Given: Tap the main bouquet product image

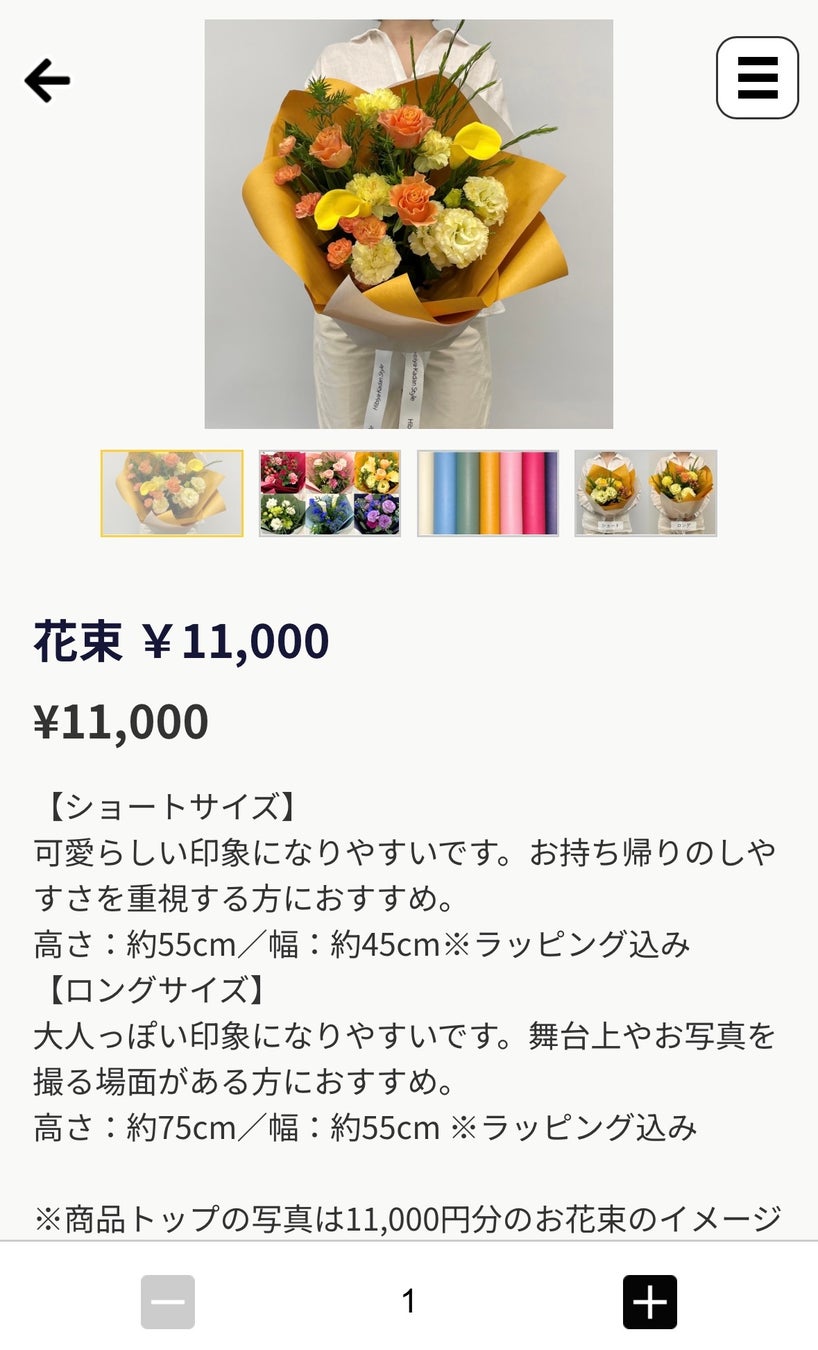Looking at the screenshot, I should [x=409, y=224].
